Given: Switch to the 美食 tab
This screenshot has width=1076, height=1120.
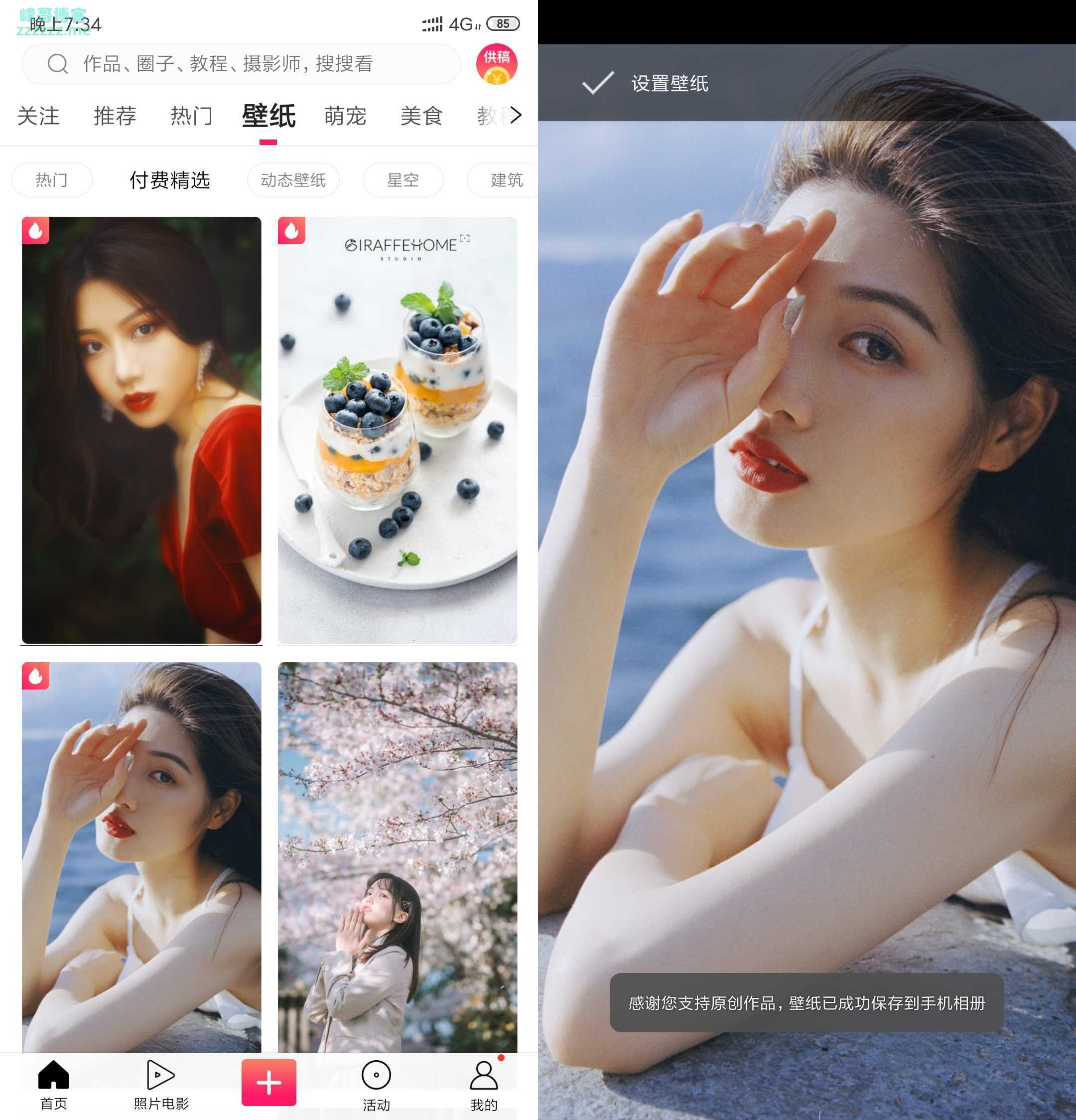Looking at the screenshot, I should click(421, 116).
